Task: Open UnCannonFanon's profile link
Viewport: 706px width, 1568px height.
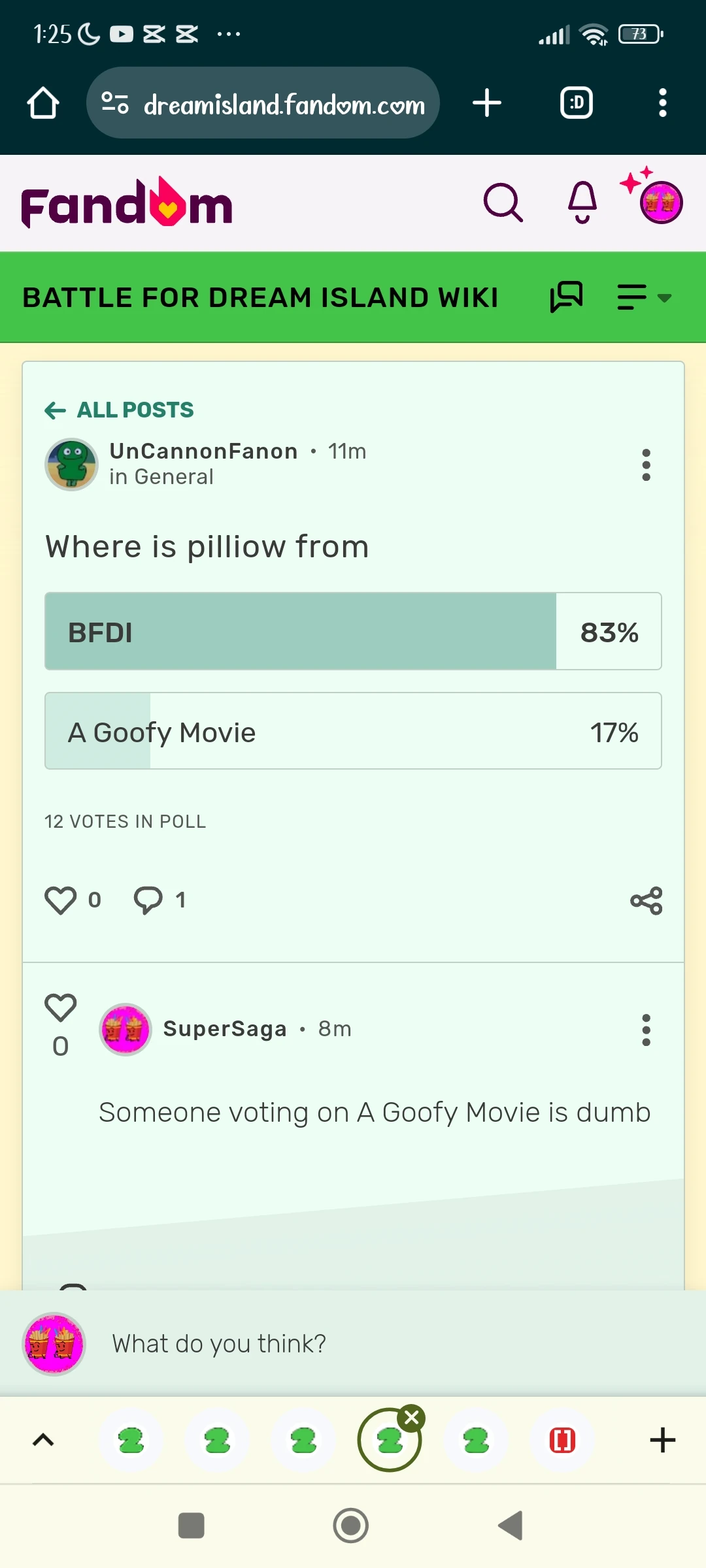Action: point(203,451)
